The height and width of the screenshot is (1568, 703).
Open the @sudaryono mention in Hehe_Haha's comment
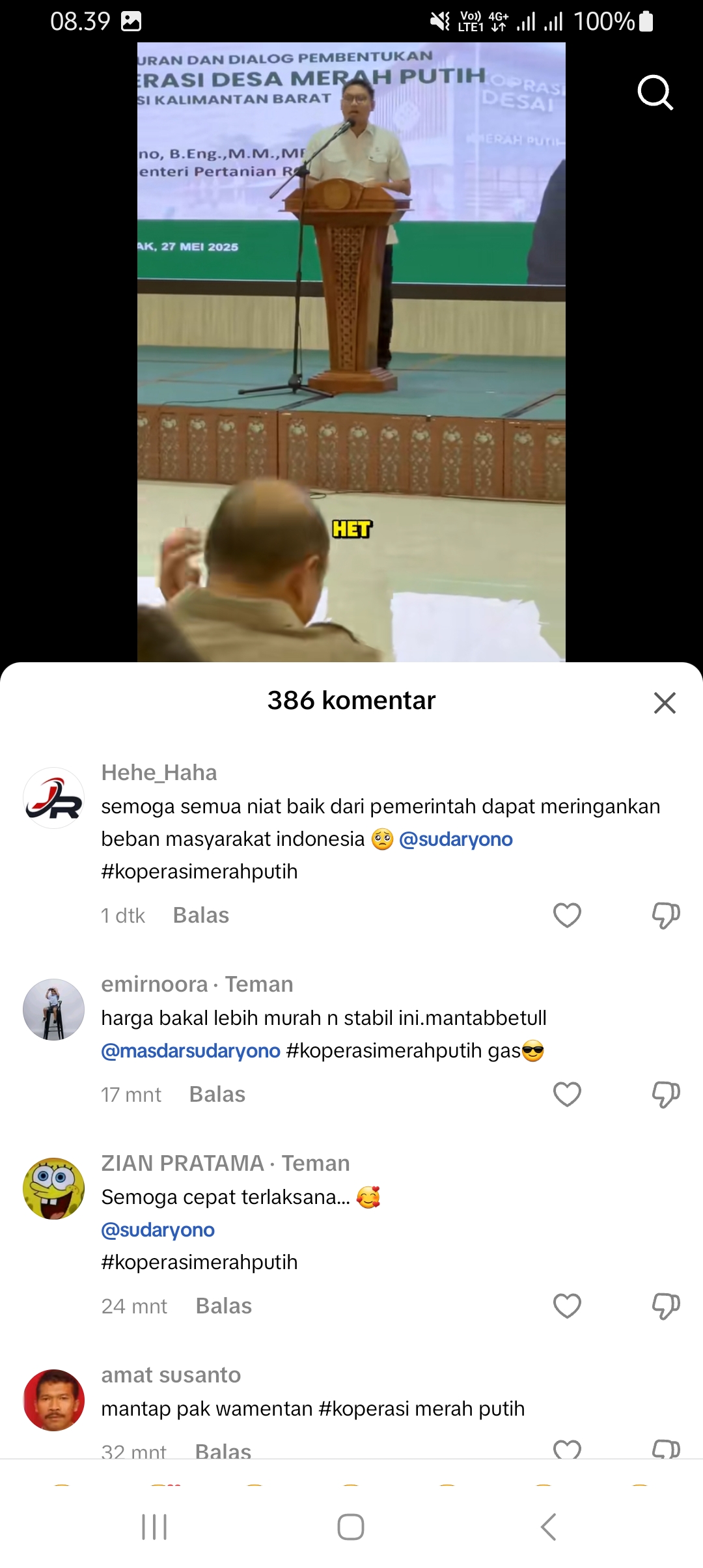pyautogui.click(x=456, y=839)
